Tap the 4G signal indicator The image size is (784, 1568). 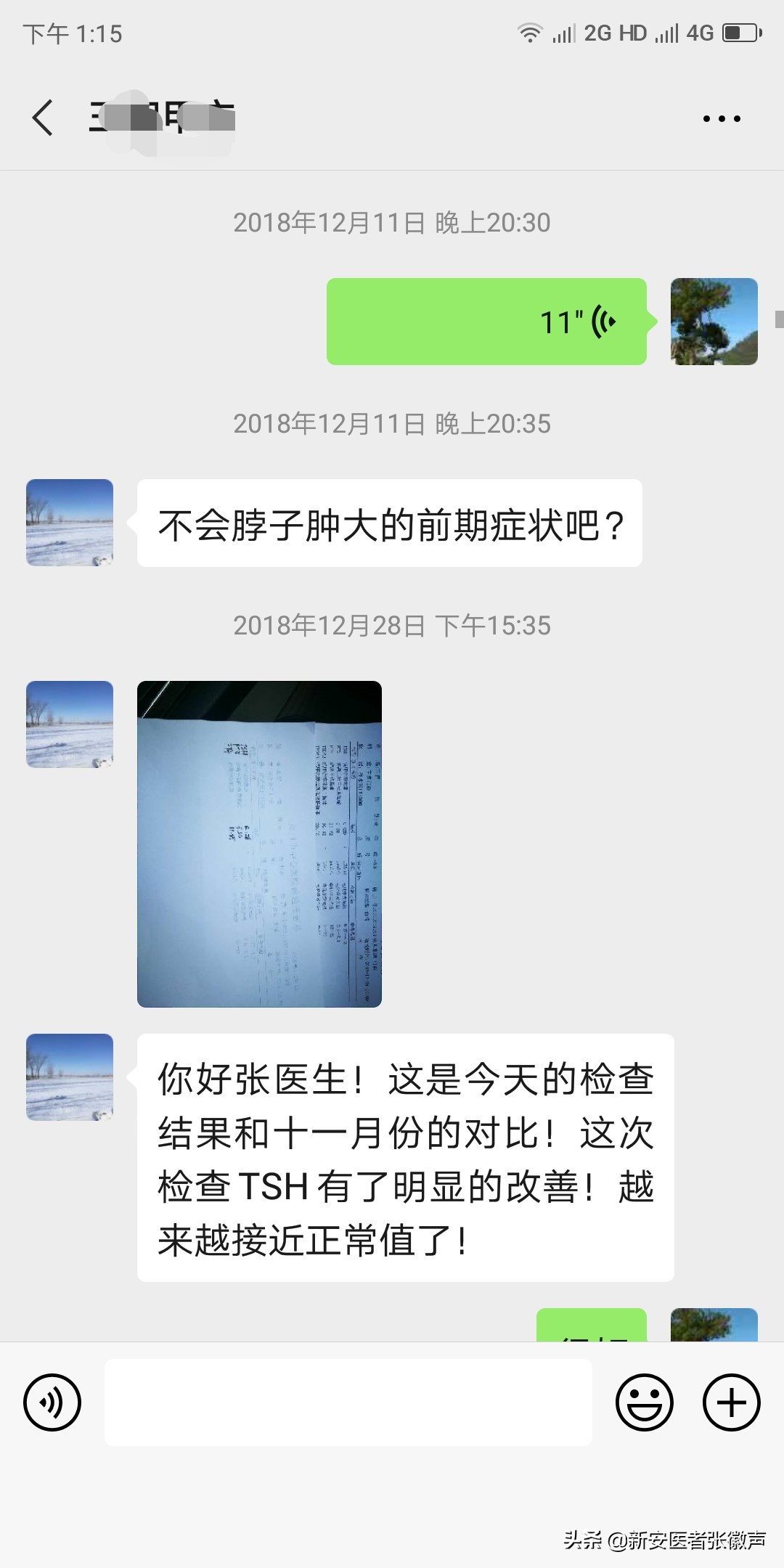[698, 33]
